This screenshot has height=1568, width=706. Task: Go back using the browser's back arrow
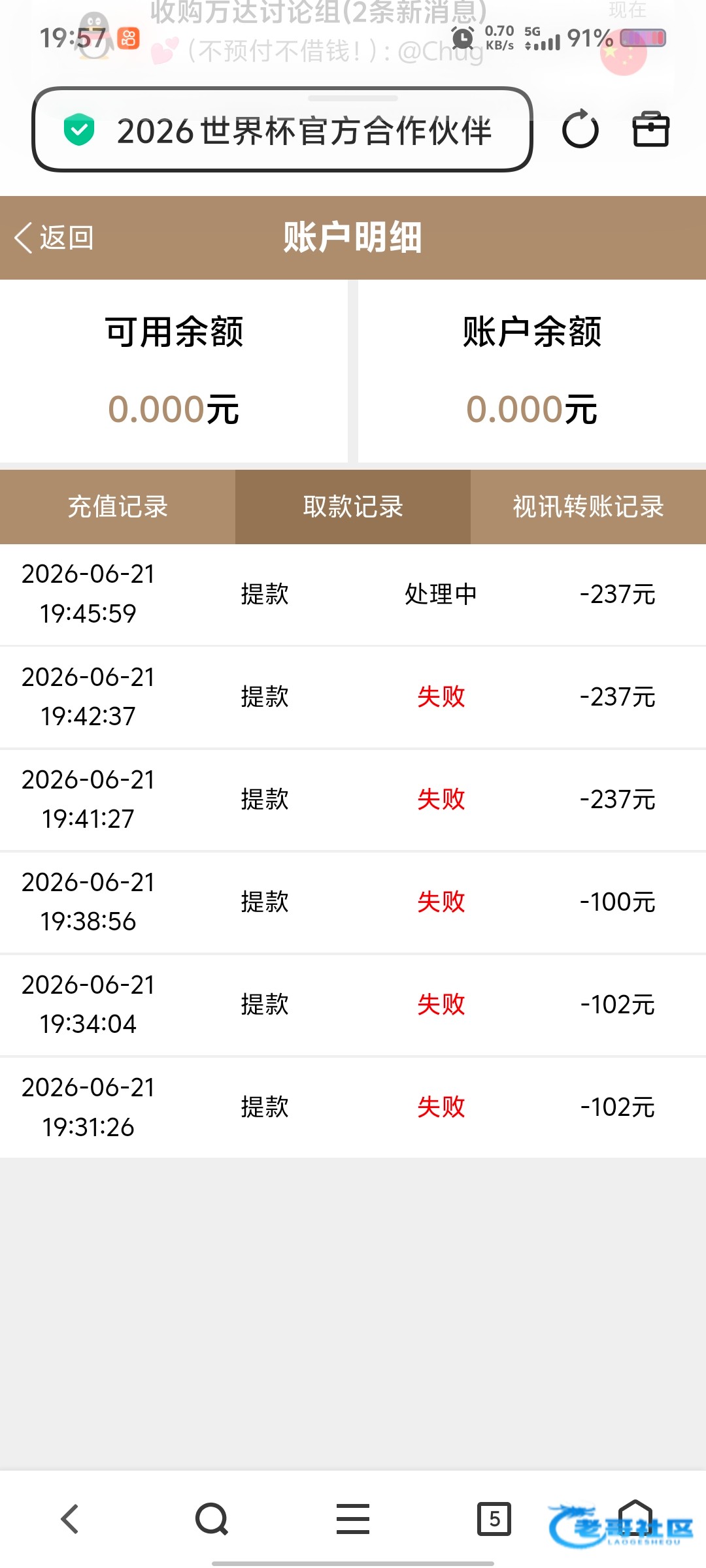tap(71, 1519)
